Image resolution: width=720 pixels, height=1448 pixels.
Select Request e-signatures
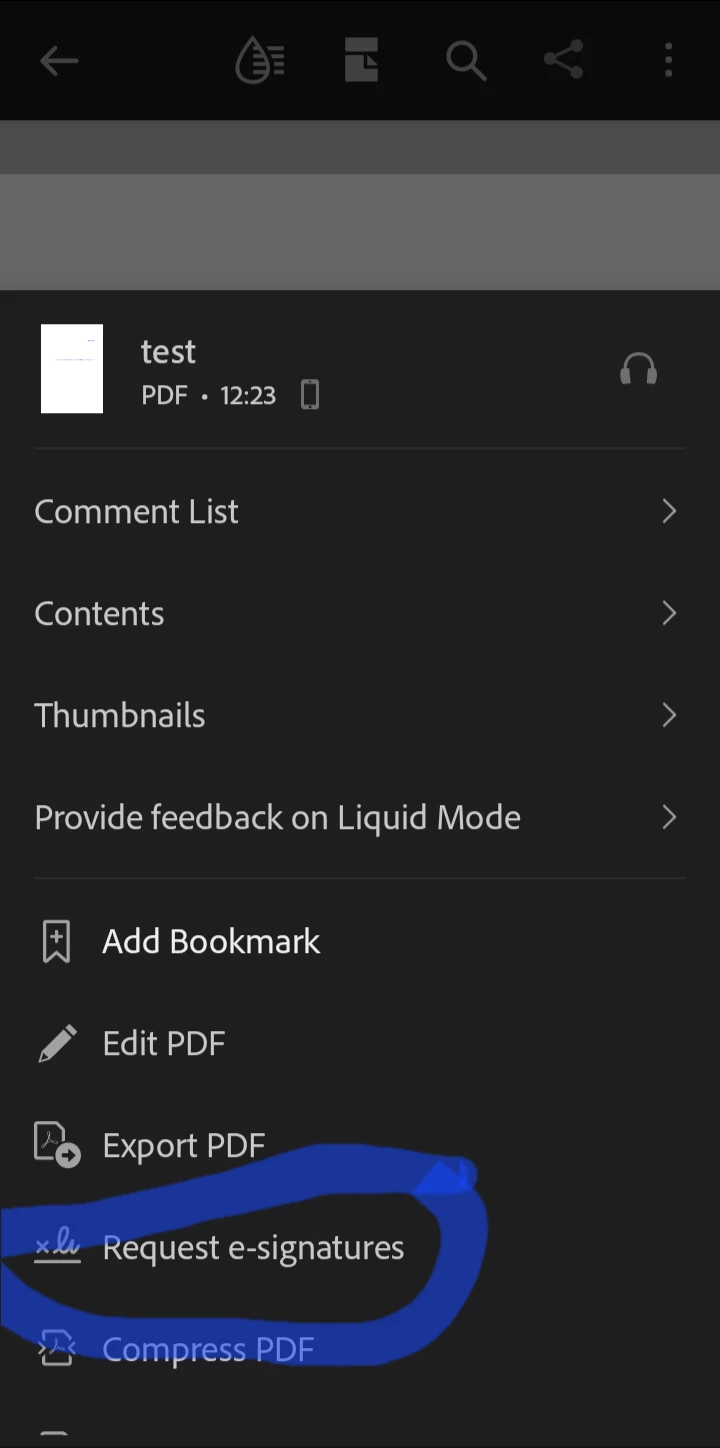pos(253,1248)
